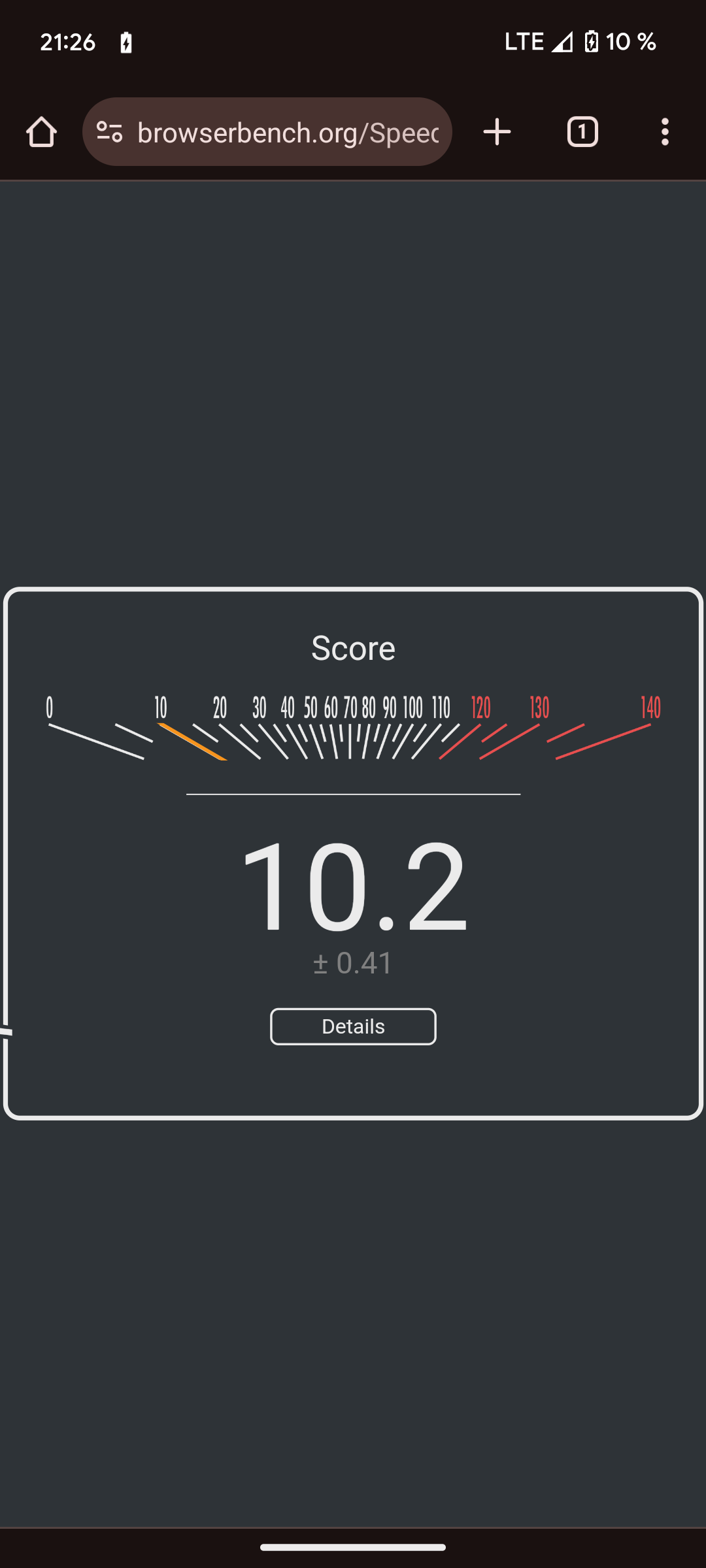
Task: View site information icon in address bar
Action: click(x=109, y=133)
